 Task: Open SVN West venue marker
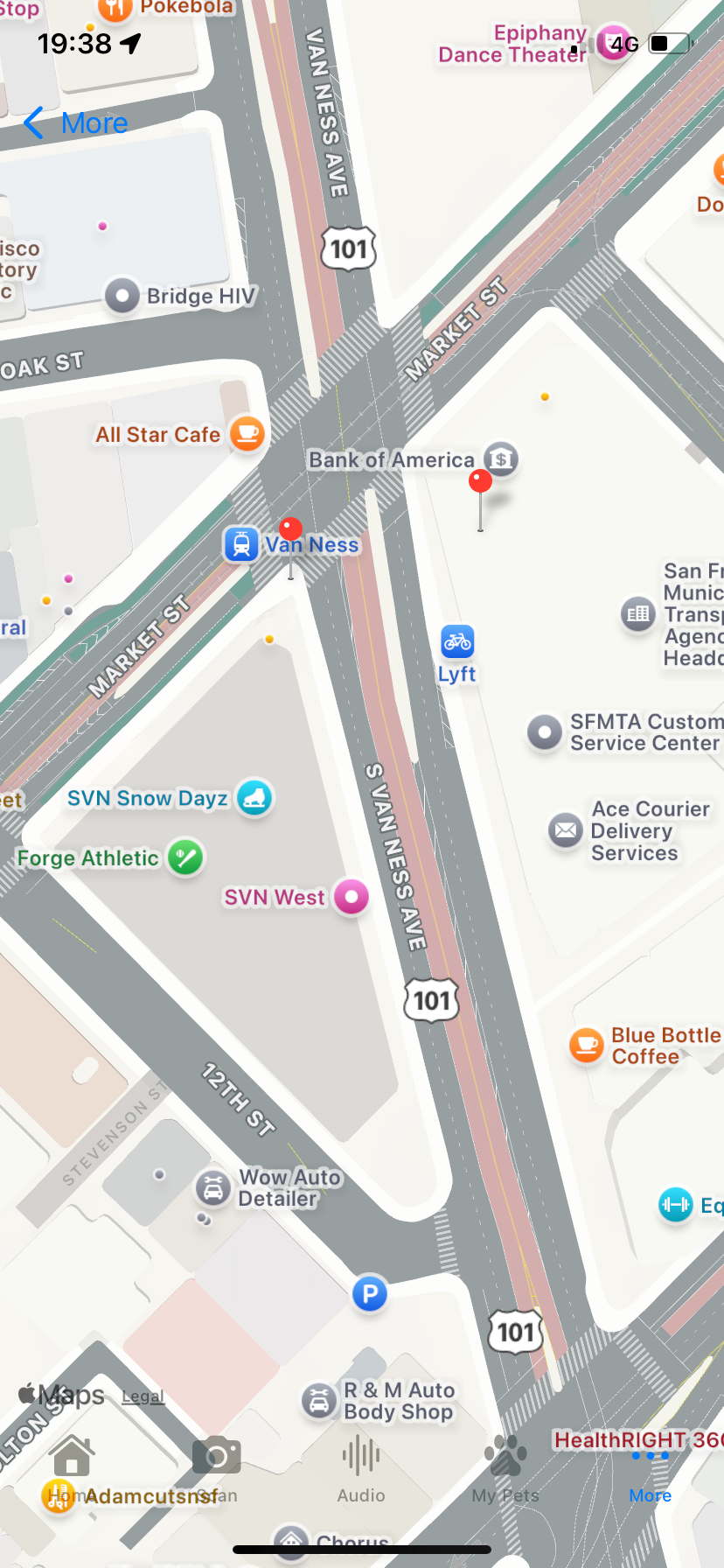(x=352, y=897)
